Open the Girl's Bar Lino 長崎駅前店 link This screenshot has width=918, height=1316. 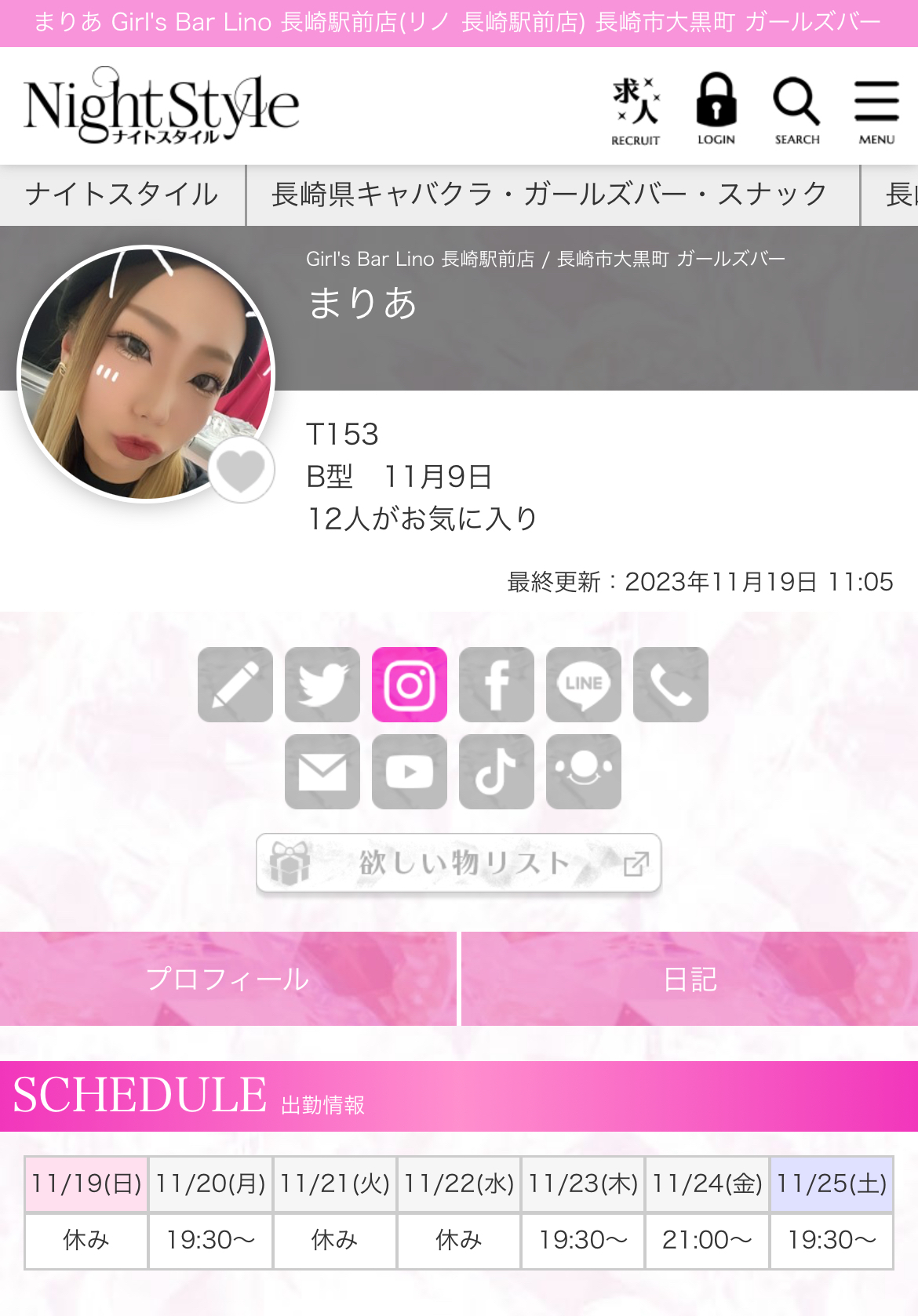tap(421, 259)
